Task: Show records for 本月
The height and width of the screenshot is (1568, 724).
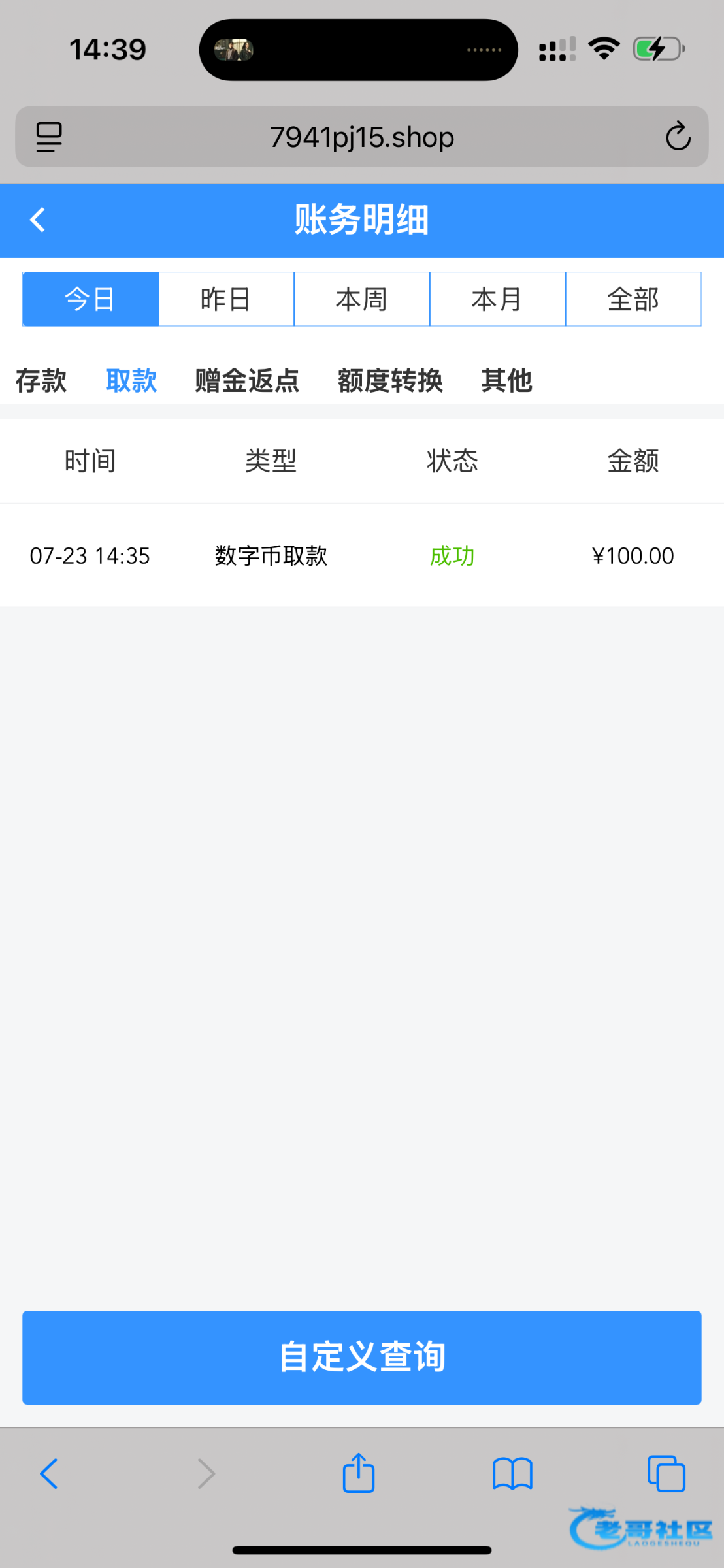Action: tap(497, 299)
